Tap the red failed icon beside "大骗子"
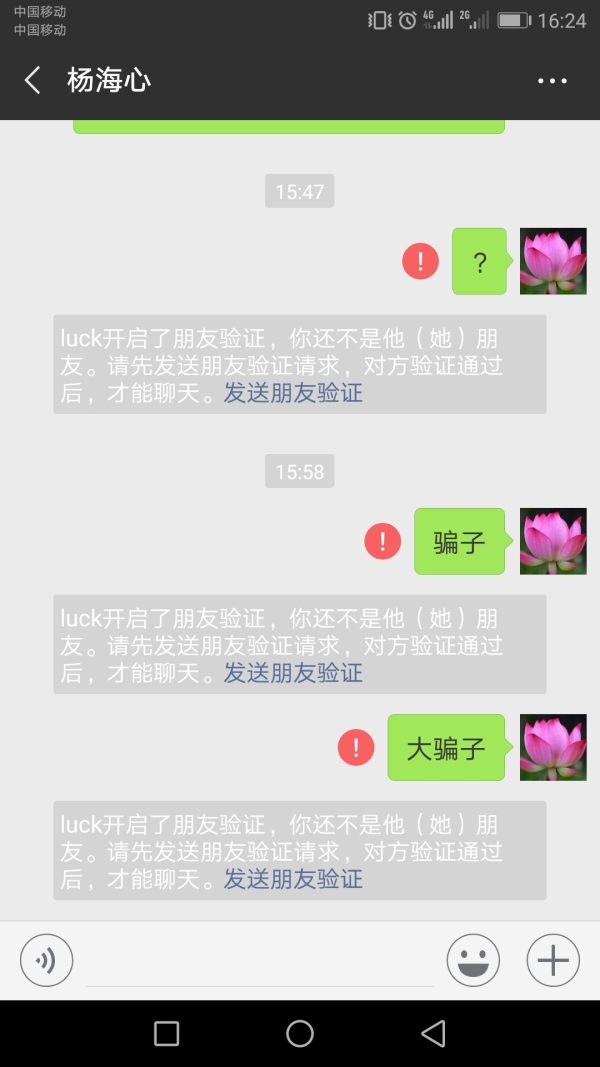This screenshot has height=1067, width=600. click(356, 747)
